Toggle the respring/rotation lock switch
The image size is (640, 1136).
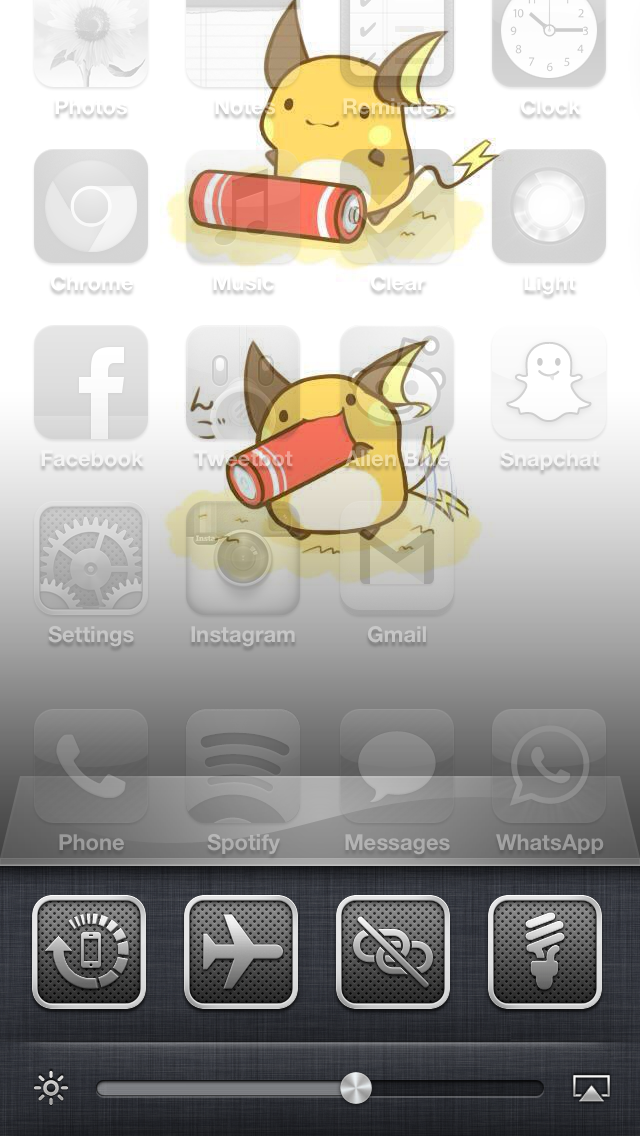(89, 951)
